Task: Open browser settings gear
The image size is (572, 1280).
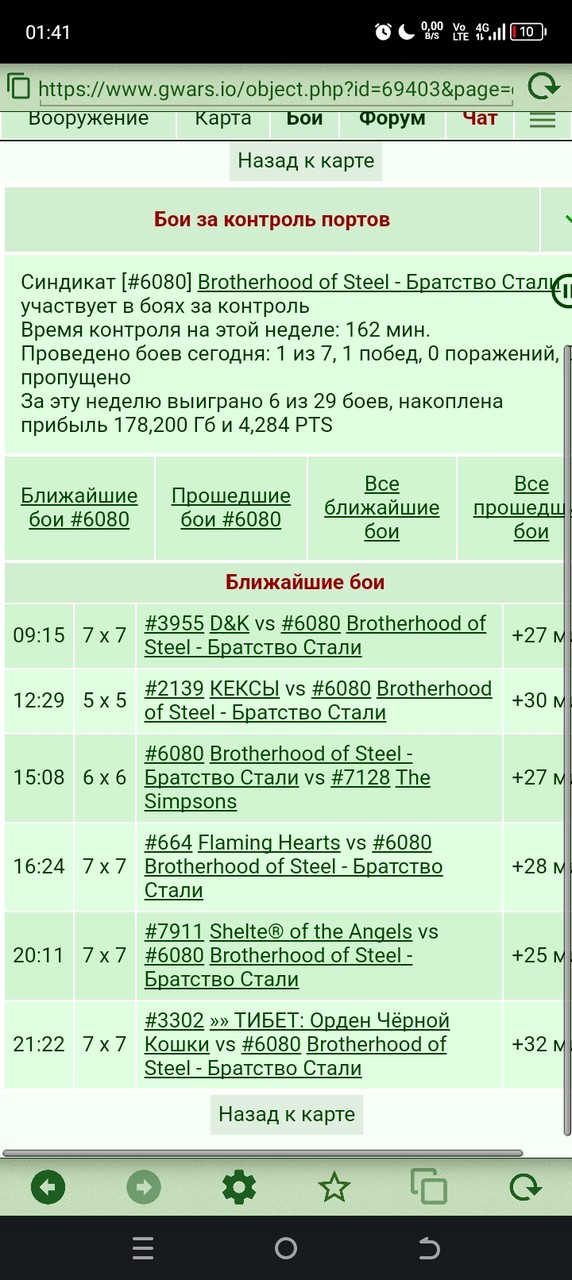Action: coord(239,1187)
